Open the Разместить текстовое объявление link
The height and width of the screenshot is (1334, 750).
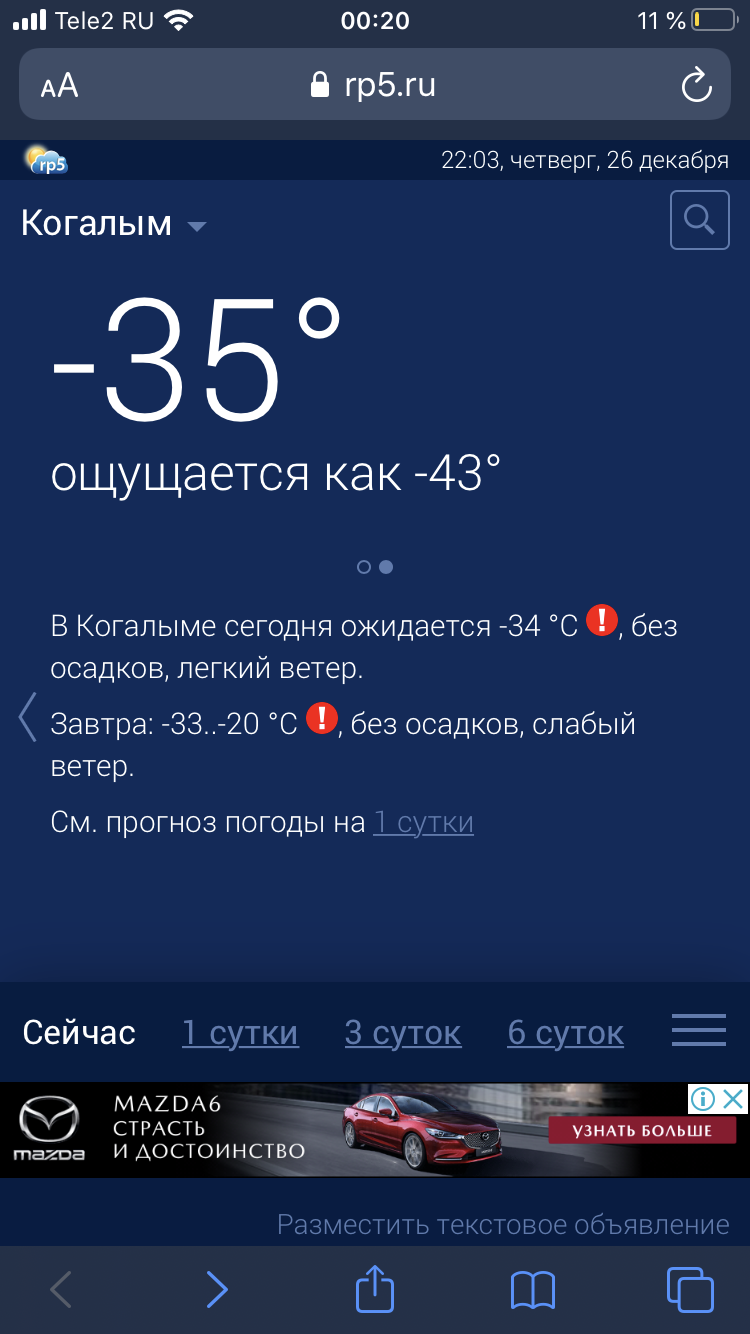point(503,1224)
